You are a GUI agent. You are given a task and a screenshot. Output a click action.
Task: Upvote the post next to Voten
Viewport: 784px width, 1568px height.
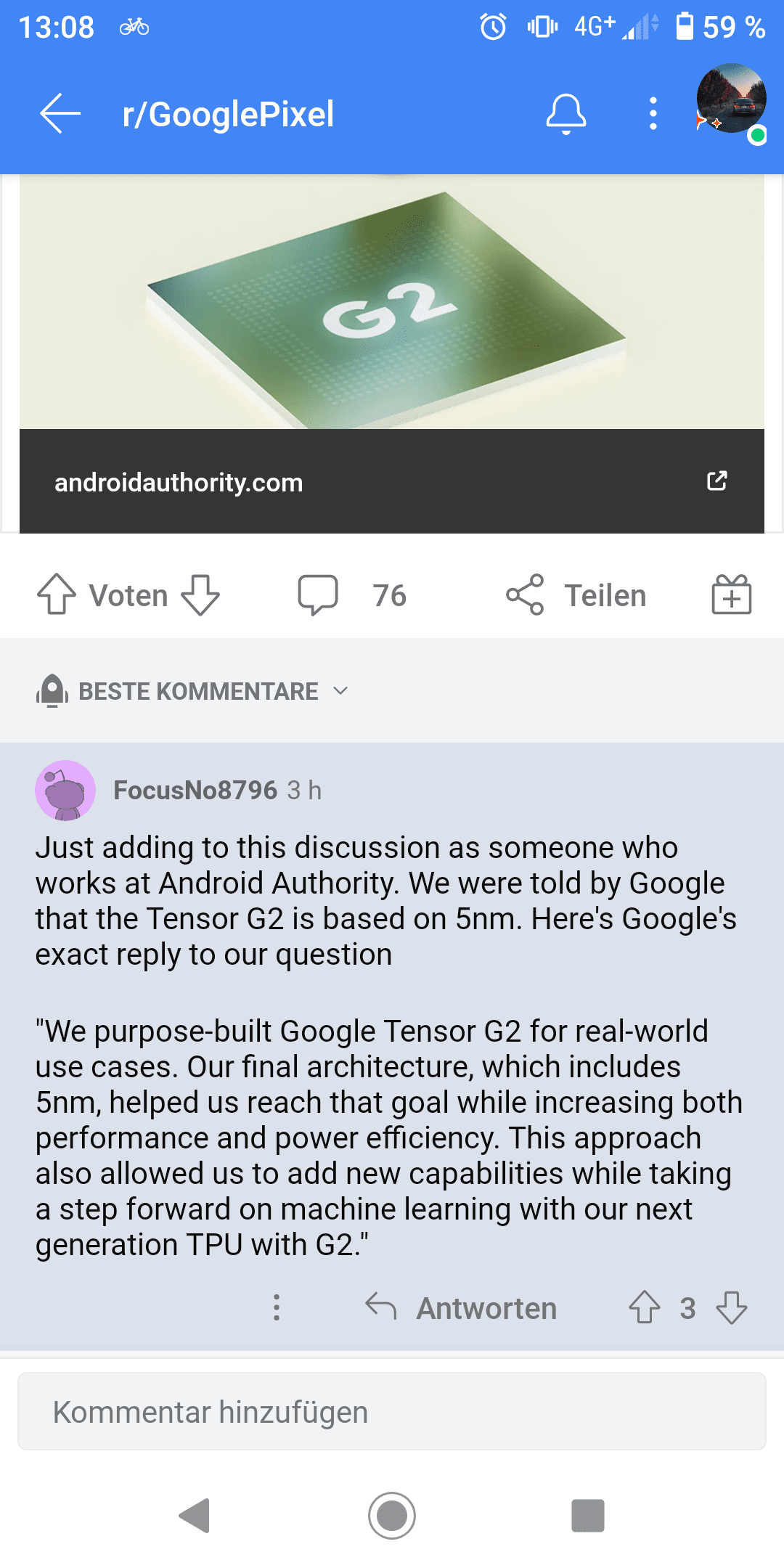point(57,595)
